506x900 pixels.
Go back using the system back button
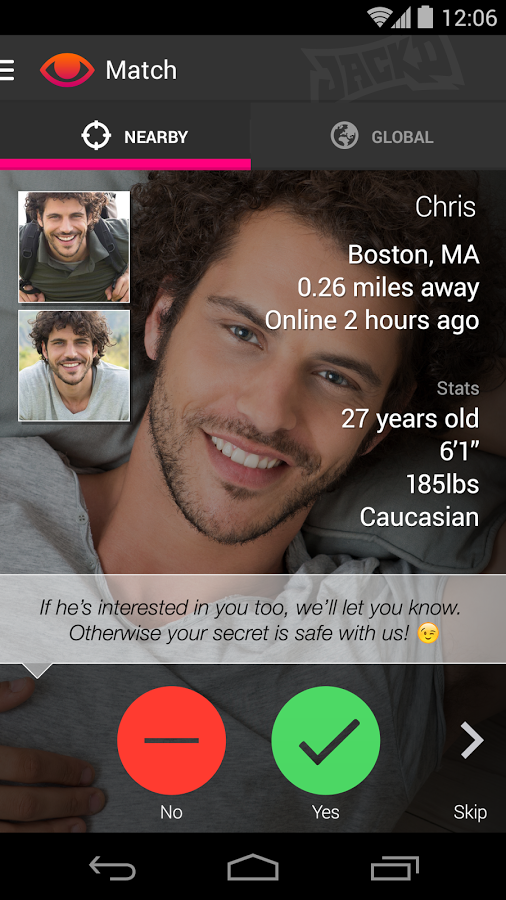point(112,867)
